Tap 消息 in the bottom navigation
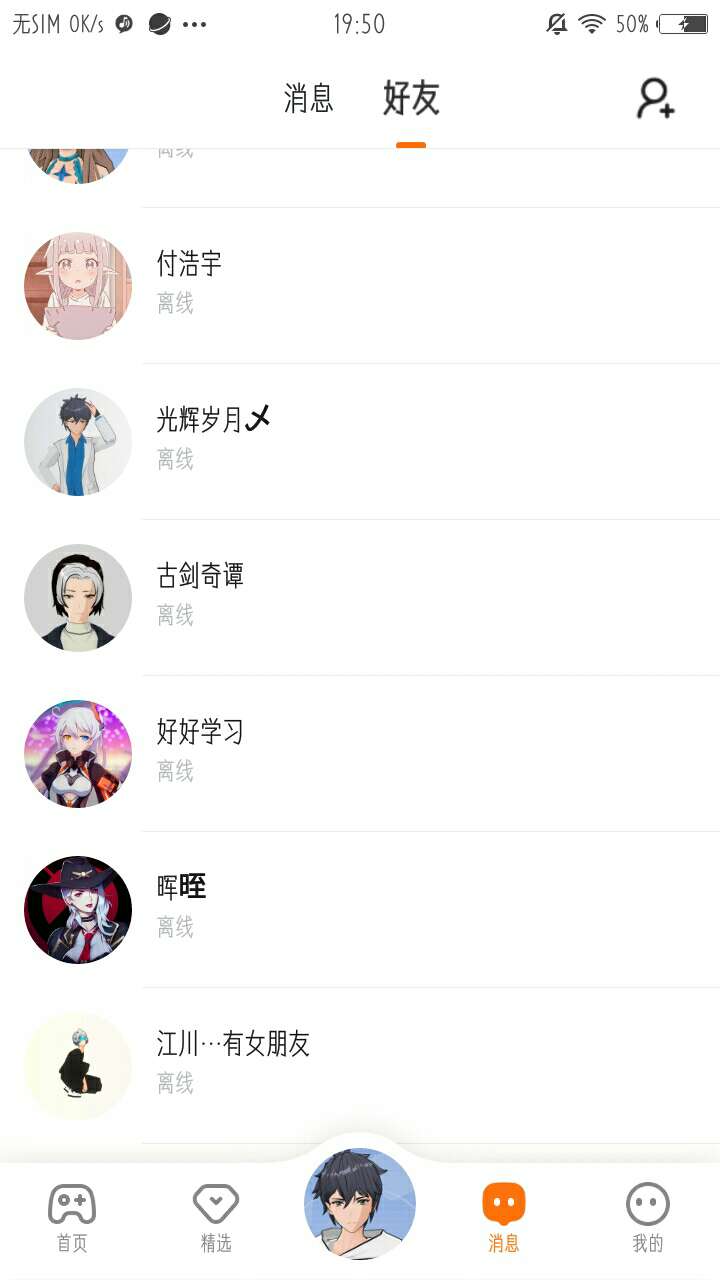Viewport: 720px width, 1280px height. point(504,1218)
